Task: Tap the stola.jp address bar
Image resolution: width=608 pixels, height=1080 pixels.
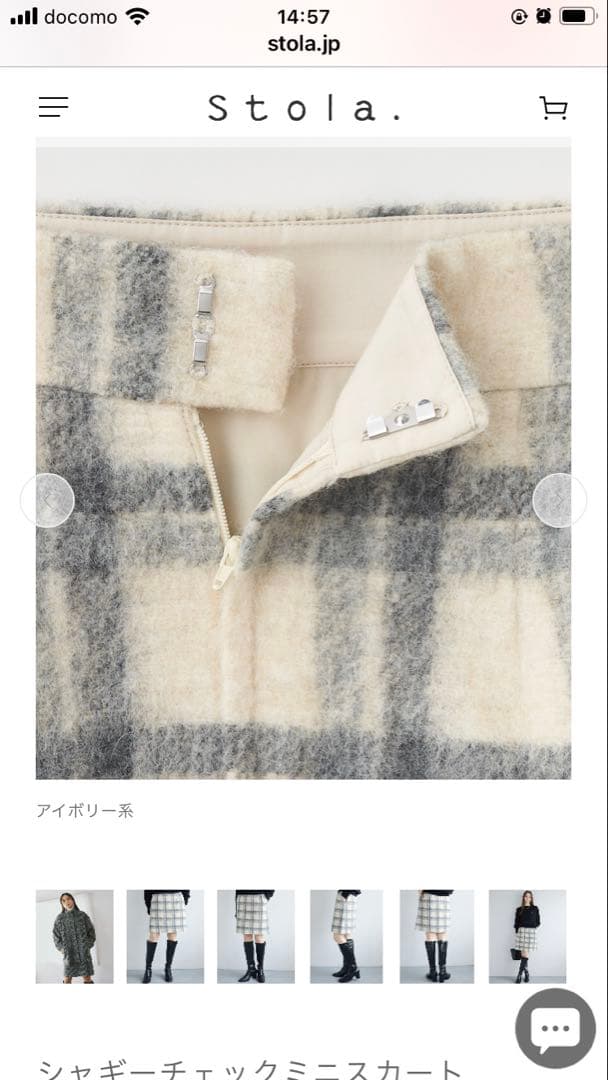Action: (x=304, y=44)
